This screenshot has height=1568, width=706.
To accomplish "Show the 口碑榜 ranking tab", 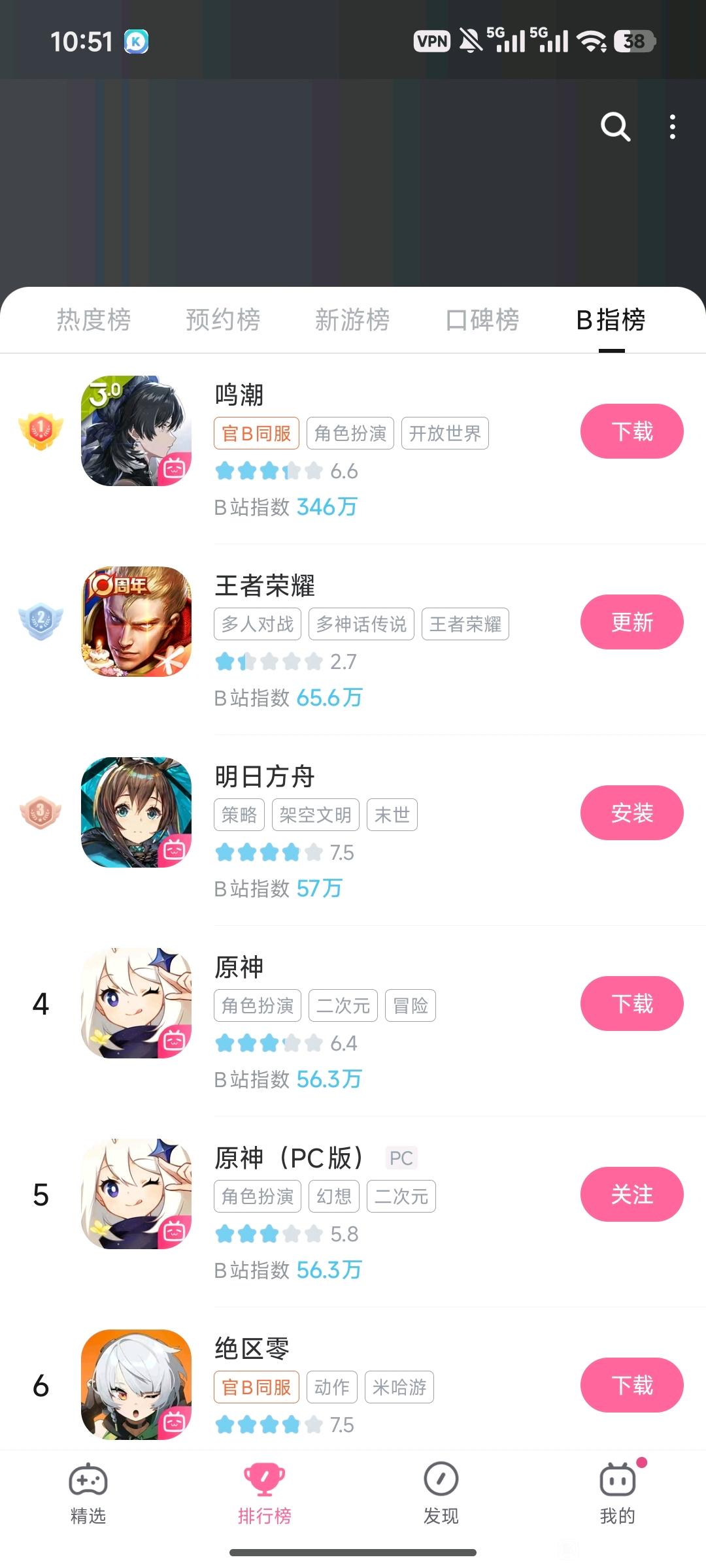I will [x=482, y=320].
